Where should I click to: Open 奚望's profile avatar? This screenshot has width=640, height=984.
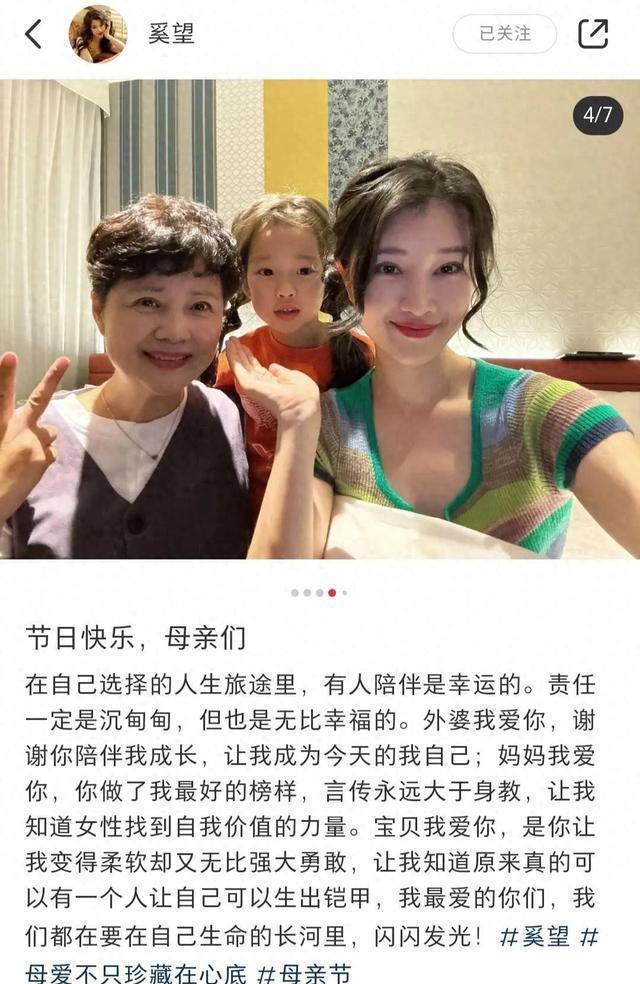point(97,34)
